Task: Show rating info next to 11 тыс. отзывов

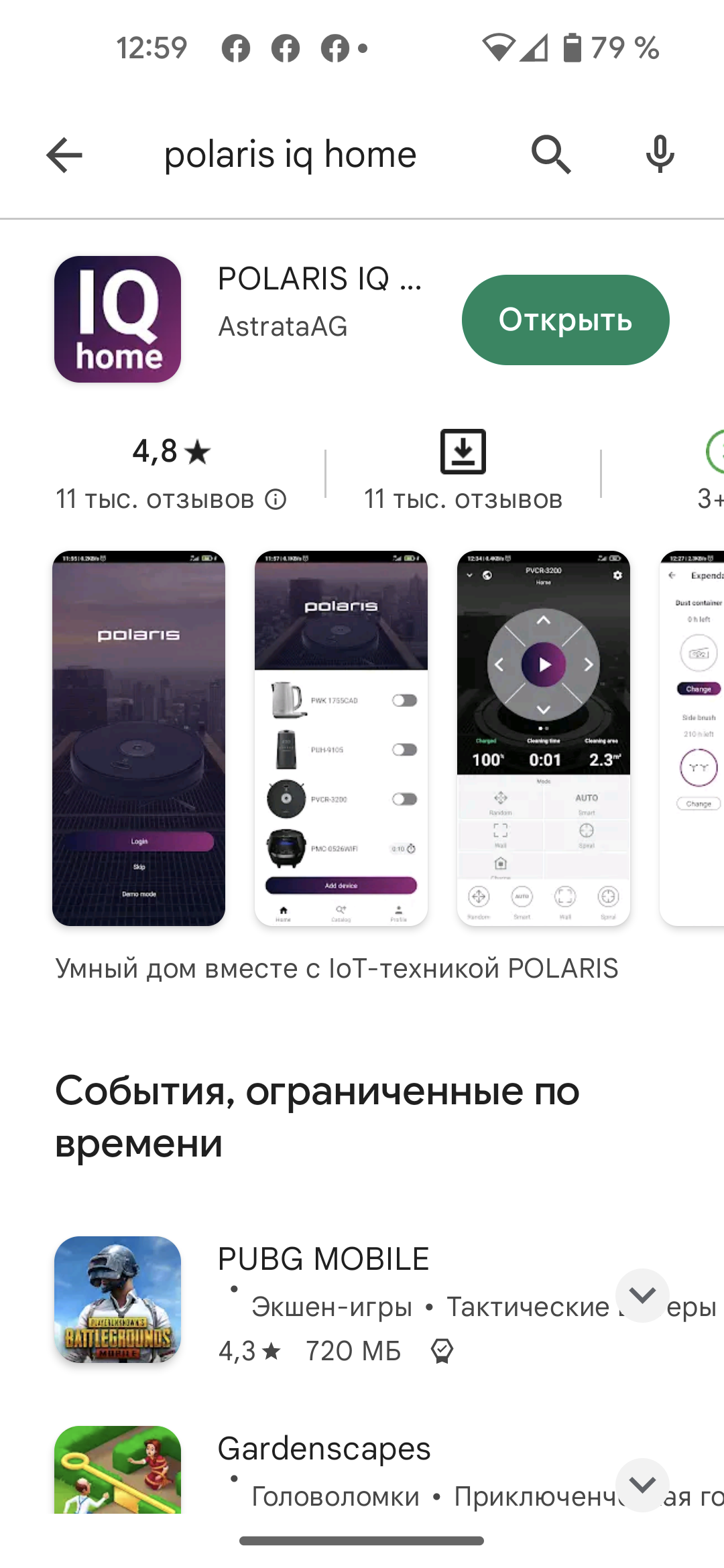Action: pyautogui.click(x=276, y=499)
